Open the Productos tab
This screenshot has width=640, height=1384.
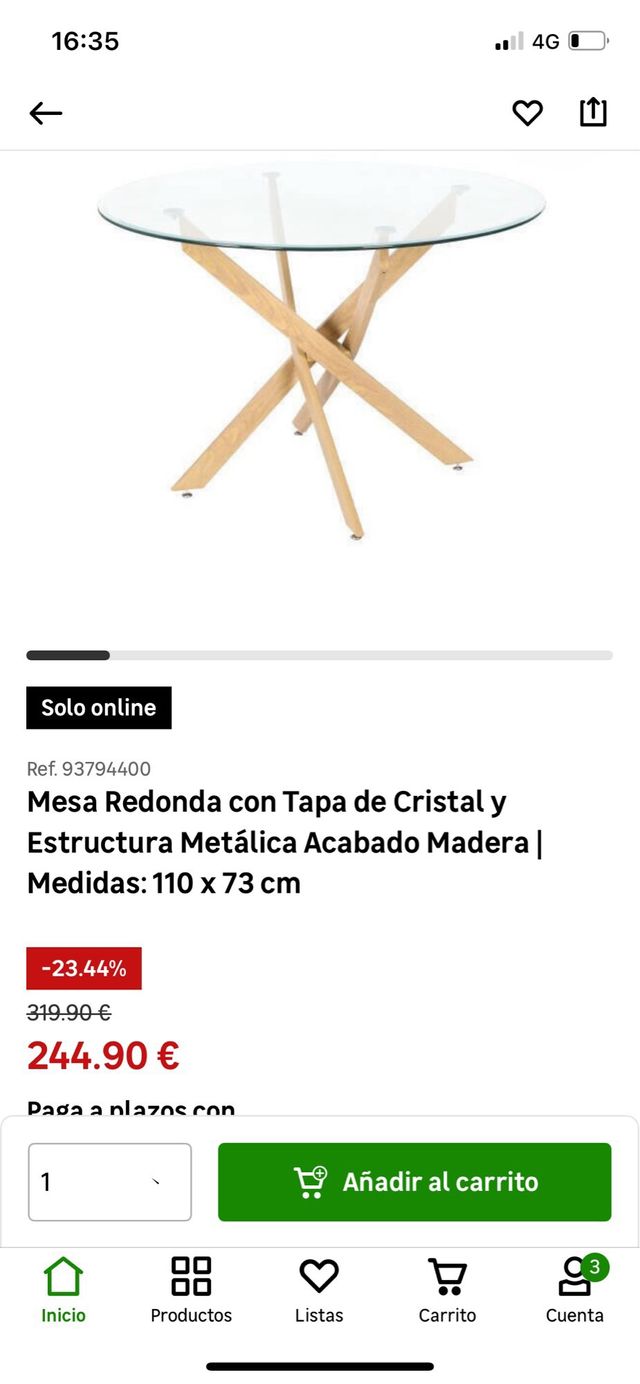point(191,1290)
